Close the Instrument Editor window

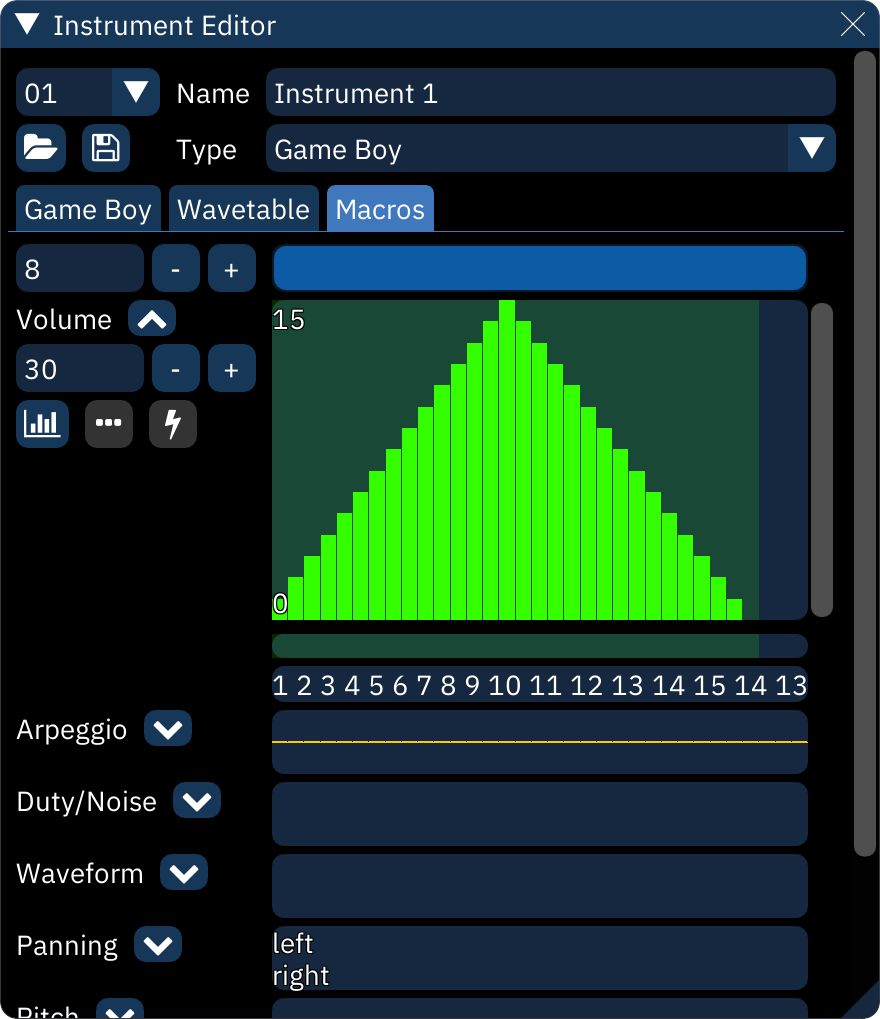tap(853, 25)
